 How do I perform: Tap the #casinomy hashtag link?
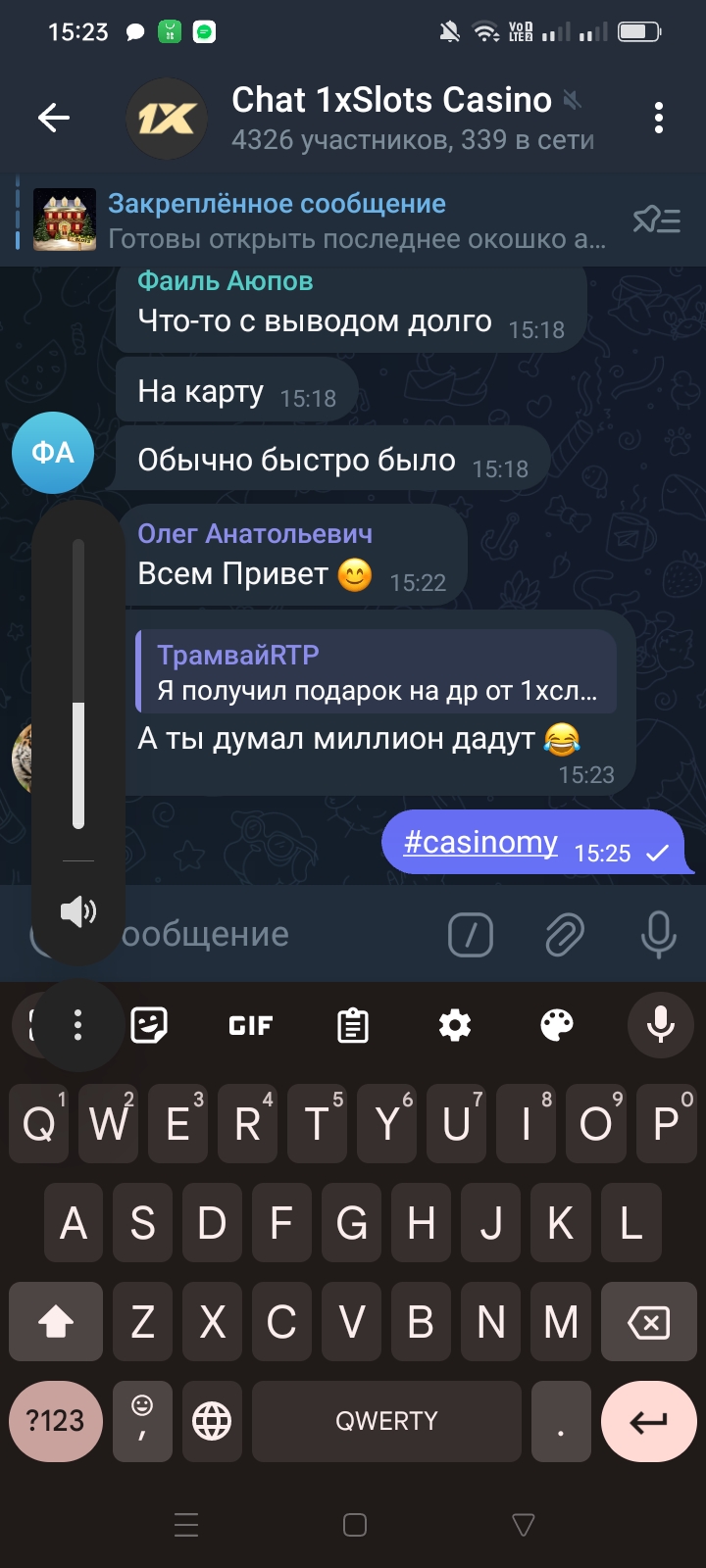[480, 843]
